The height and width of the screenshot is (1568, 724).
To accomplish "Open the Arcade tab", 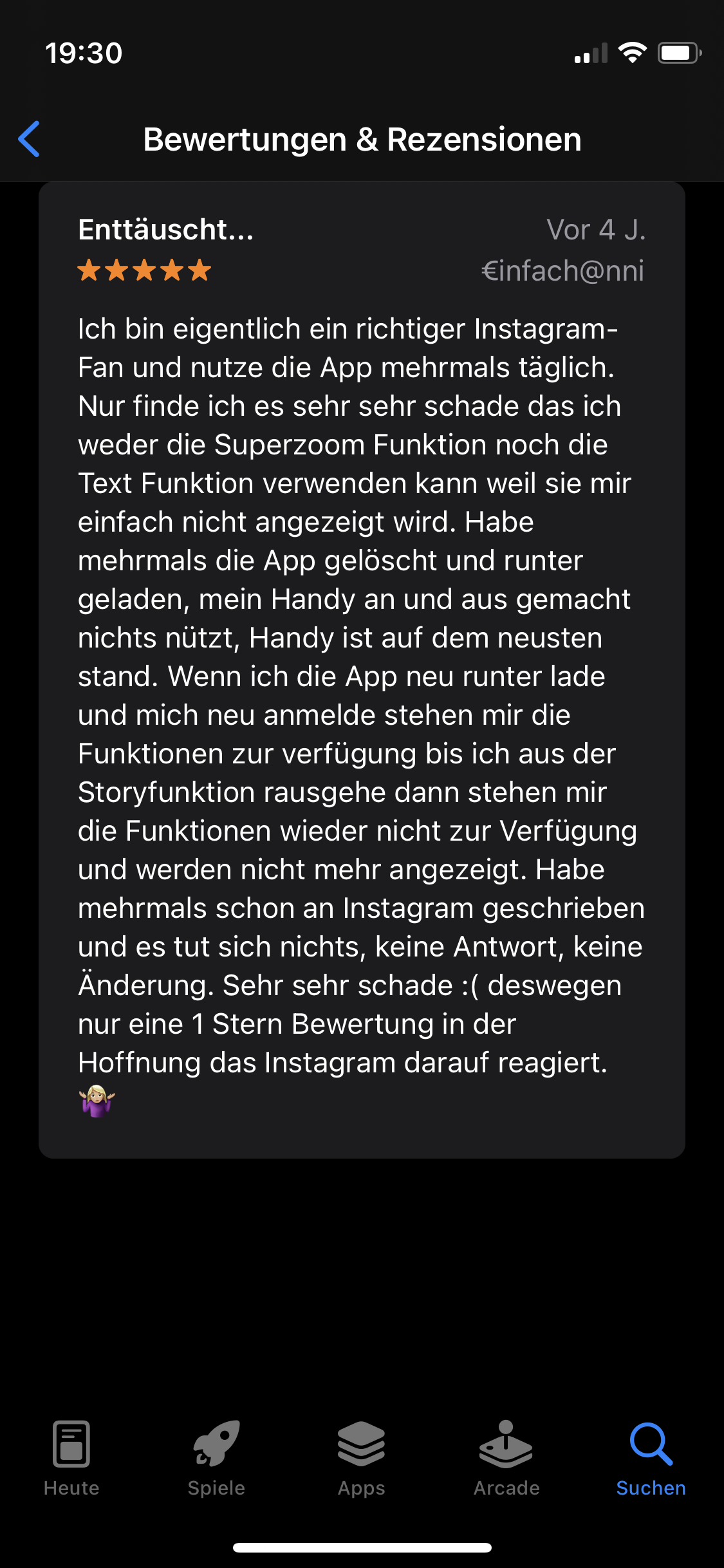I will [506, 1458].
